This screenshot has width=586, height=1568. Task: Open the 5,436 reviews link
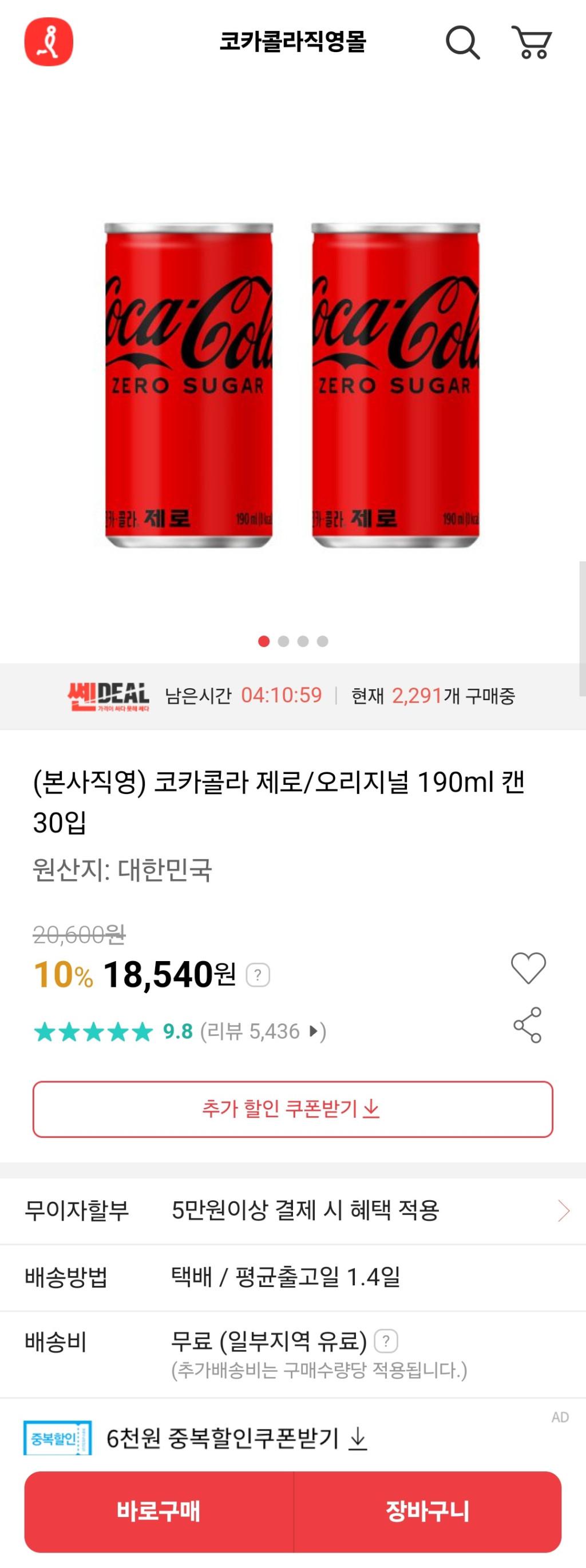263,1031
